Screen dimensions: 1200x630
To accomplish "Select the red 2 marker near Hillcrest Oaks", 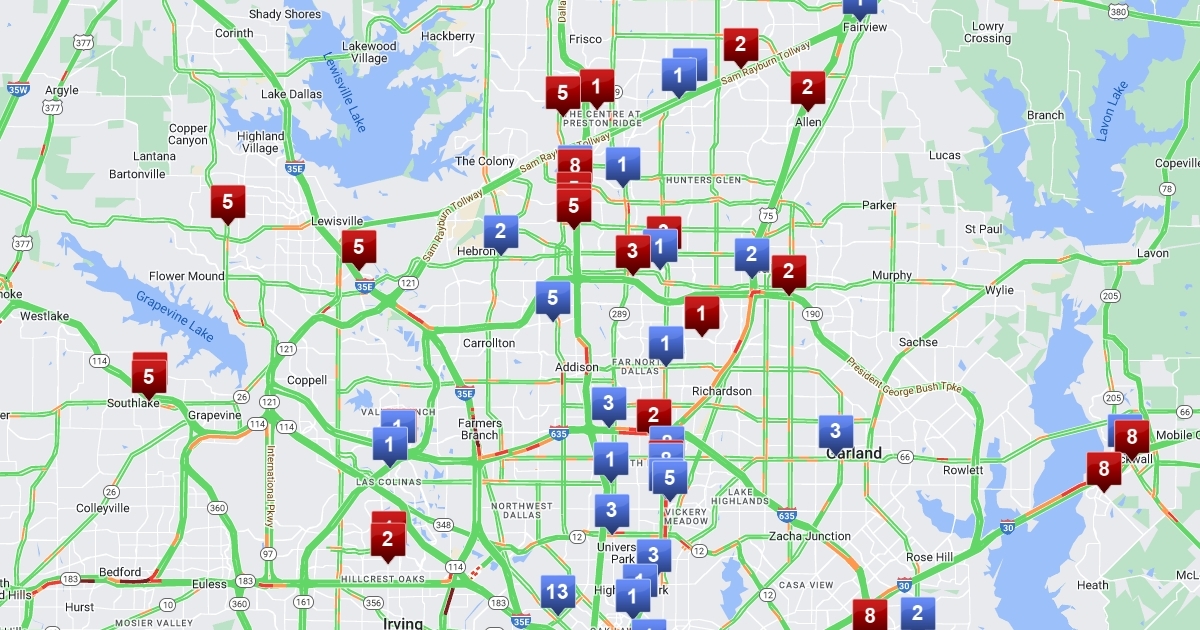I will [386, 540].
